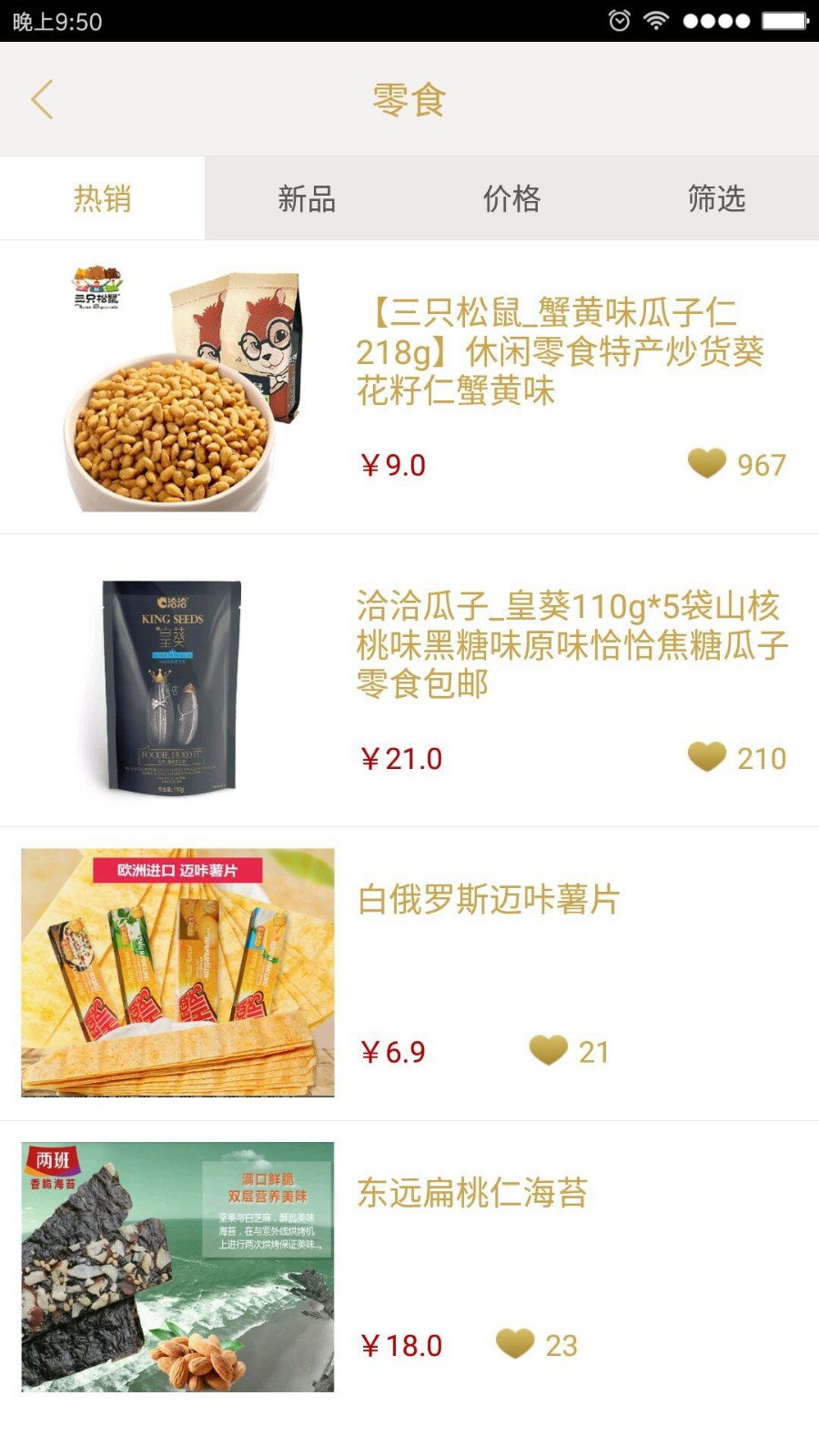
Task: Tap the back arrow icon
Action: 41,97
